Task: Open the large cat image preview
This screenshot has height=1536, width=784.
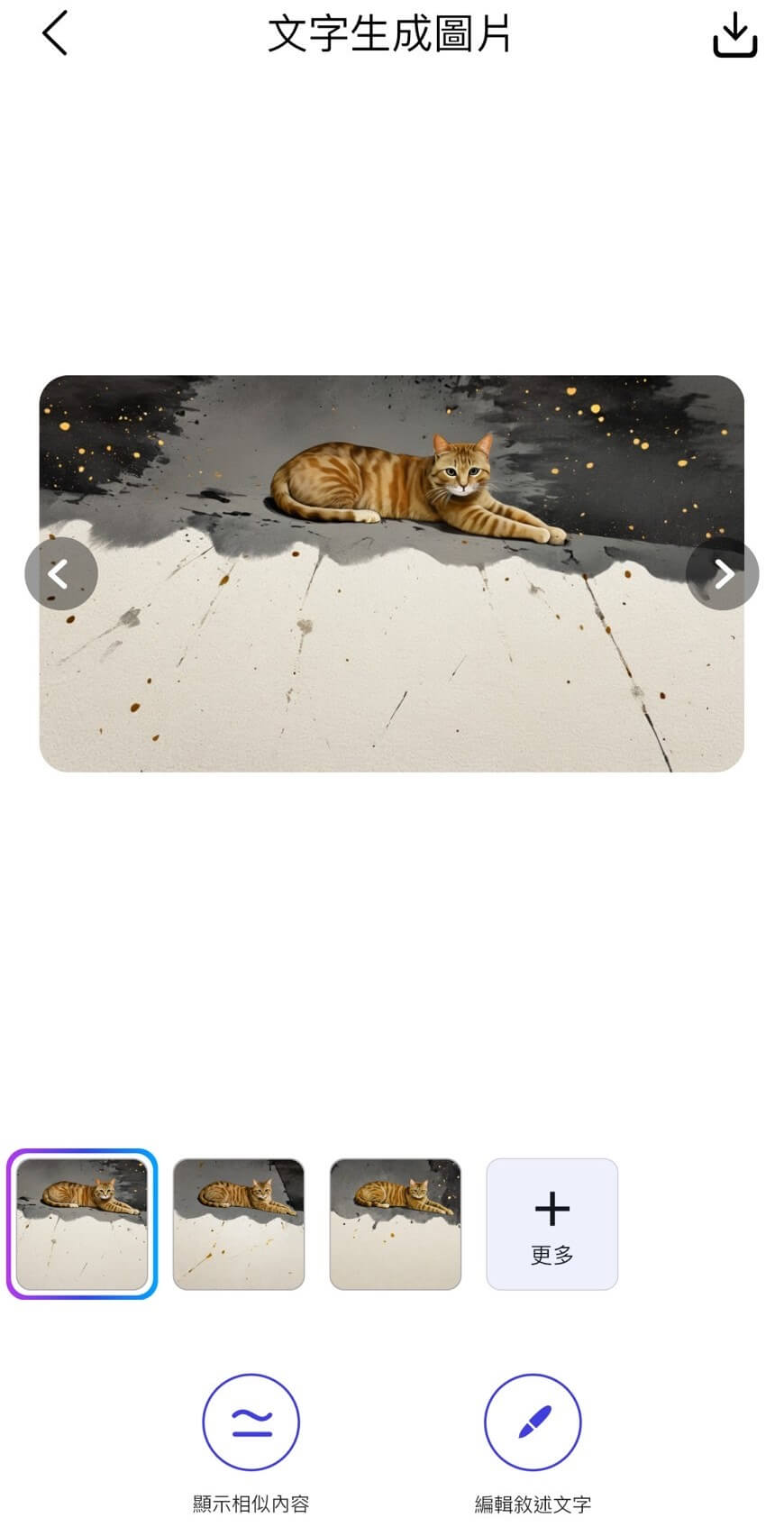Action: tap(391, 573)
